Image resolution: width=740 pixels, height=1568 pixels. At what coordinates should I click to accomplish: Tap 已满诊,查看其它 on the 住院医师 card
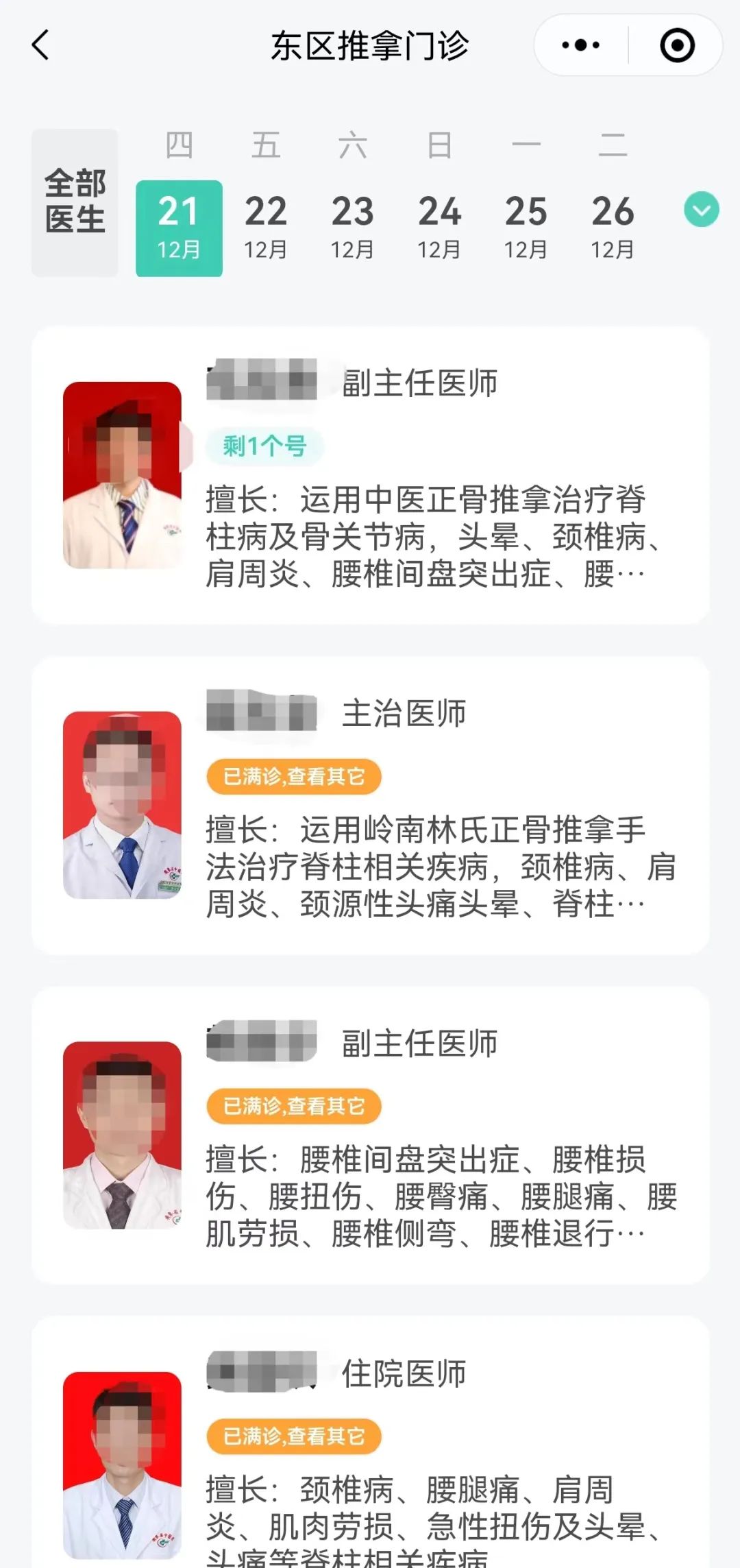(x=294, y=1436)
